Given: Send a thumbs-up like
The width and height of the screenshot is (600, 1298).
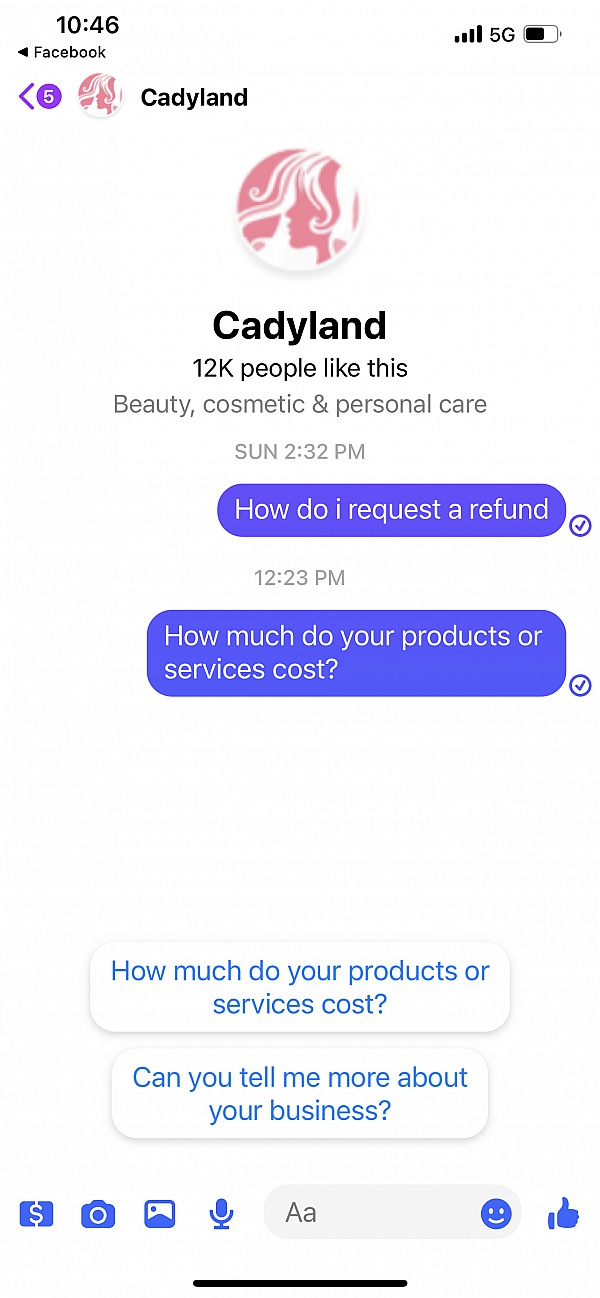Looking at the screenshot, I should 563,1214.
